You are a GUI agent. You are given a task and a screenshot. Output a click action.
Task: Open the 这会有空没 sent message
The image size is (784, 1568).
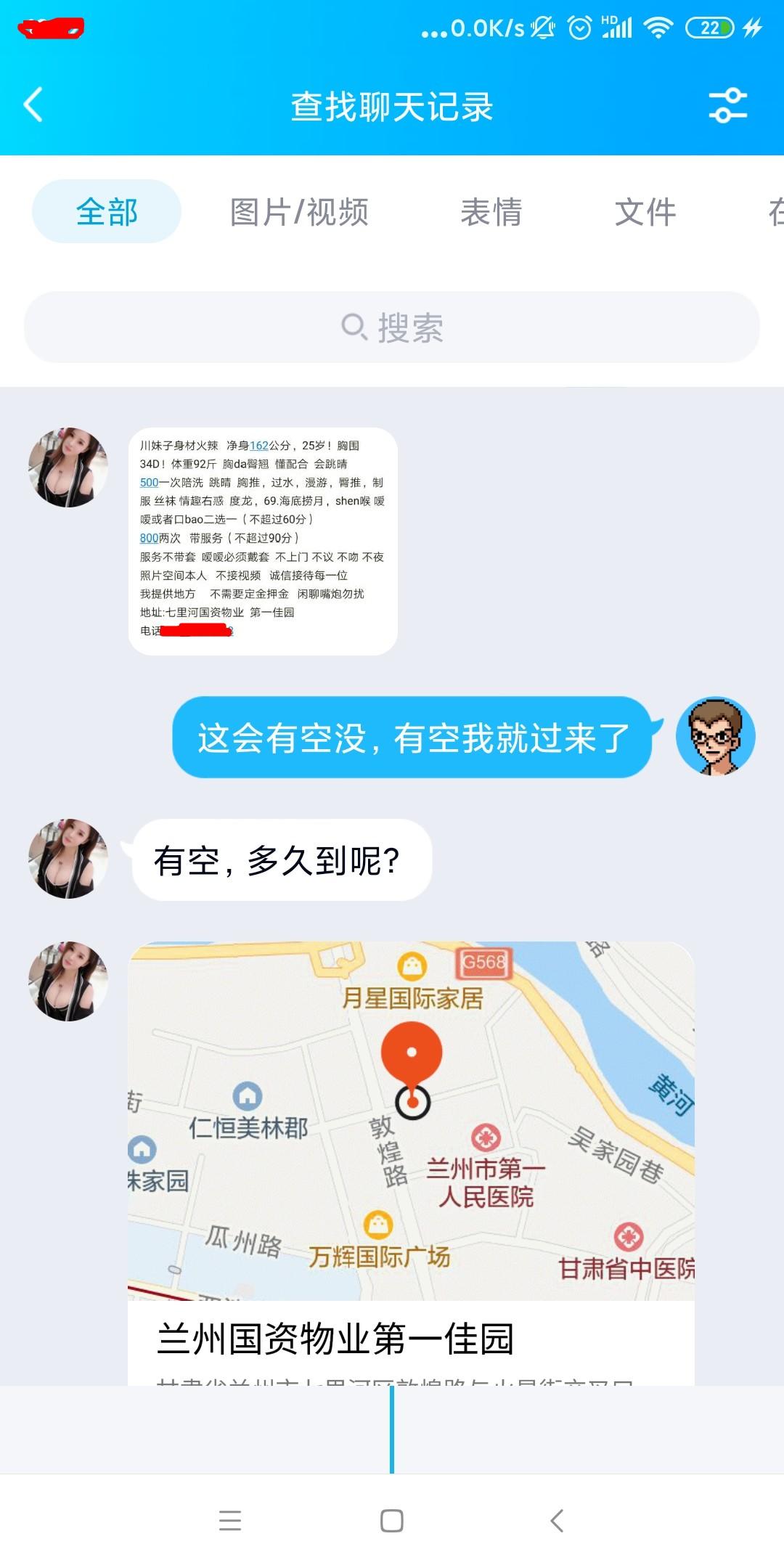[x=412, y=738]
